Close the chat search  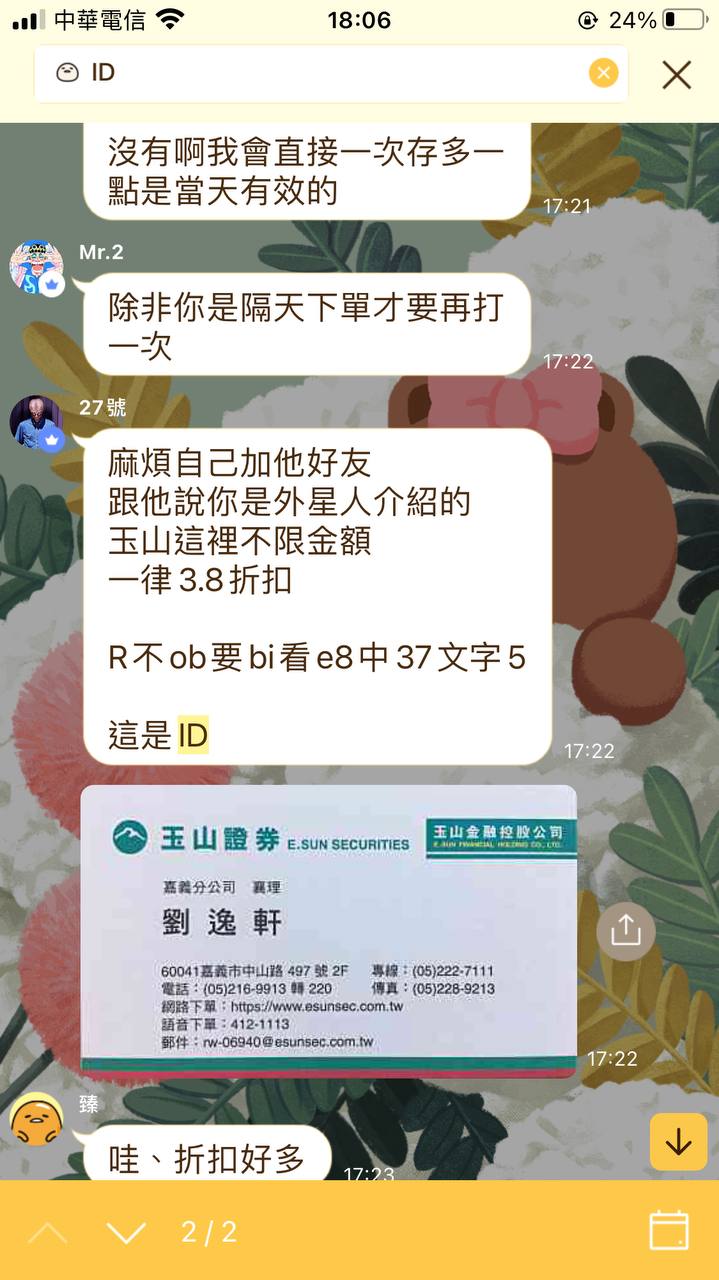(677, 74)
